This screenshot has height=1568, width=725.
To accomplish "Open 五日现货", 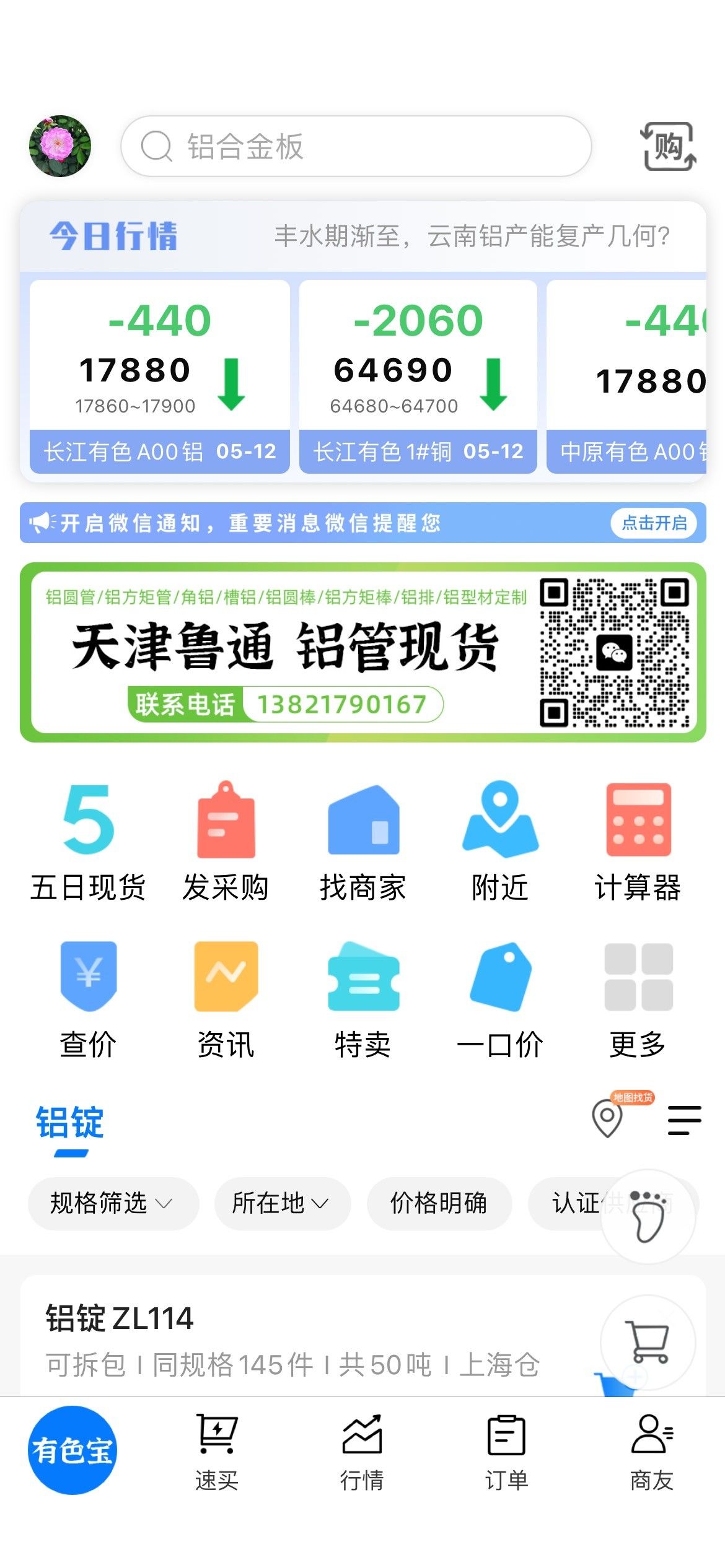I will (x=88, y=841).
